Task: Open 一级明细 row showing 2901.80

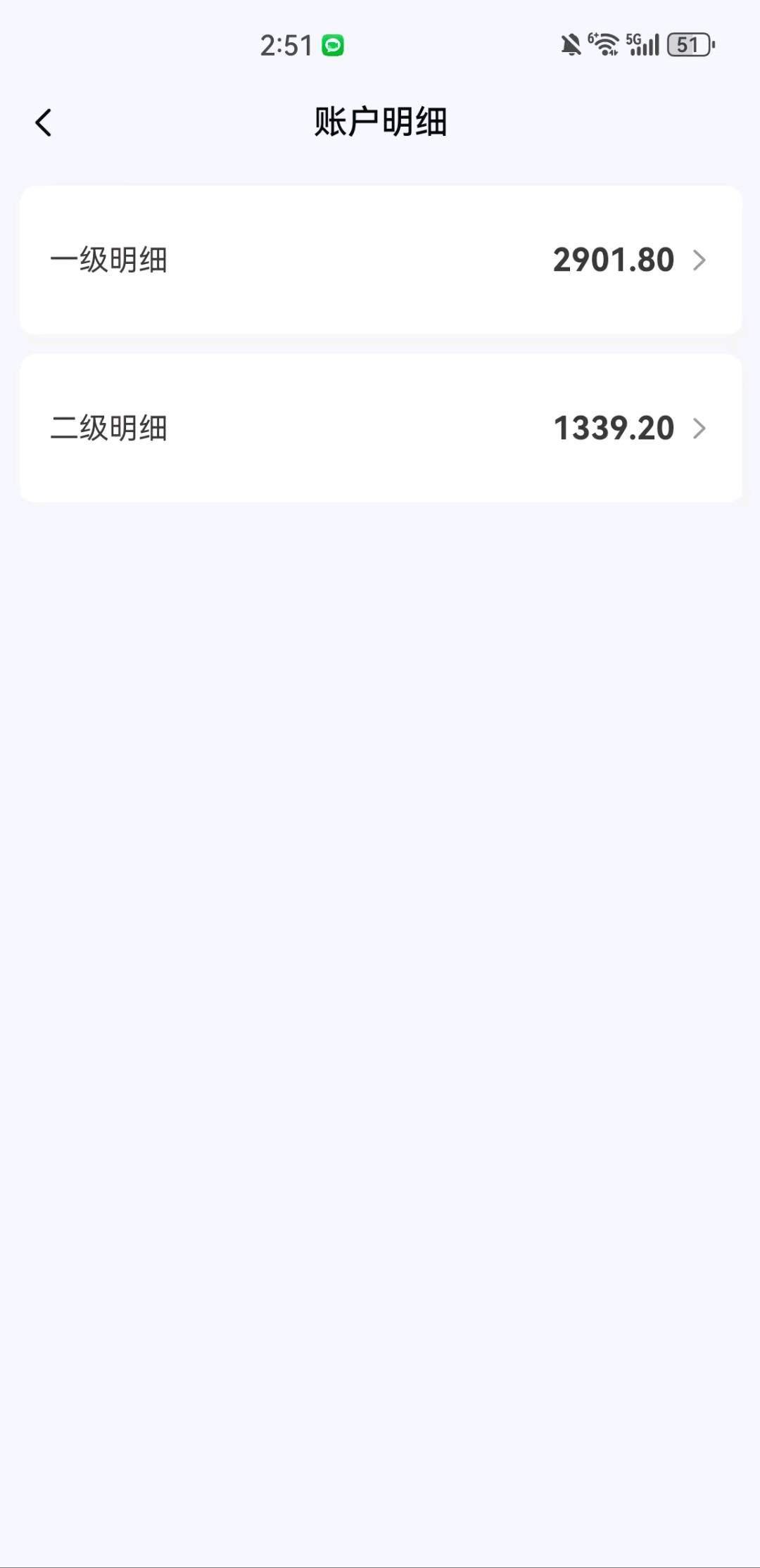Action: pyautogui.click(x=380, y=260)
